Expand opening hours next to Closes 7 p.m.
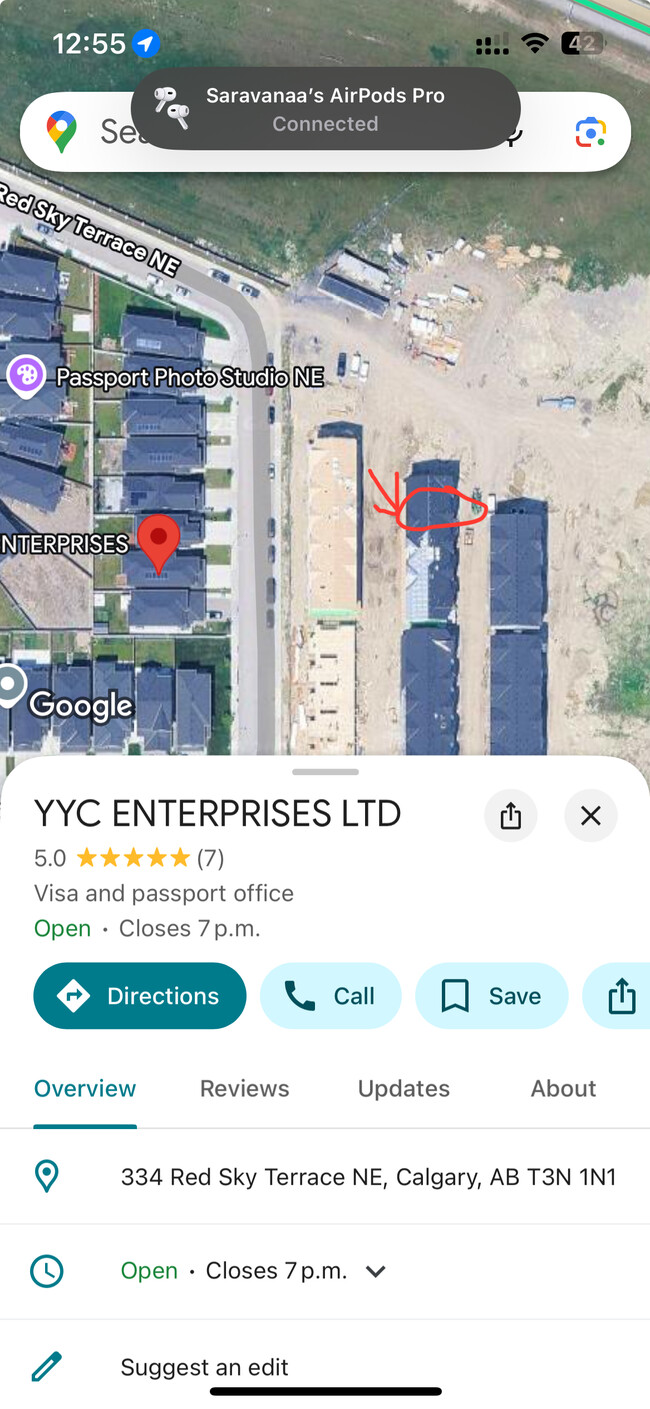The image size is (650, 1409). [x=376, y=1271]
